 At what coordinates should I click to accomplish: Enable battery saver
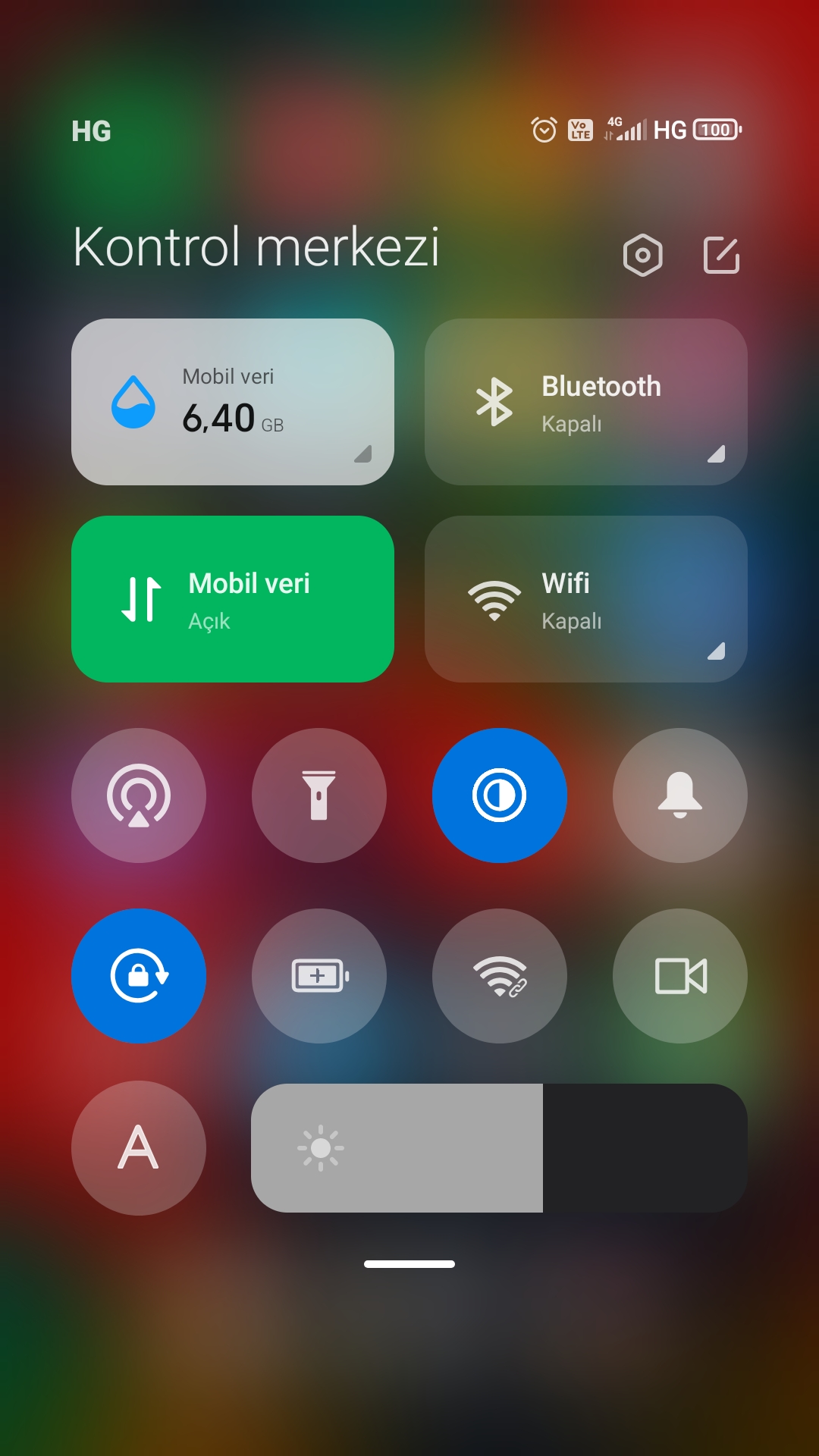[x=319, y=976]
